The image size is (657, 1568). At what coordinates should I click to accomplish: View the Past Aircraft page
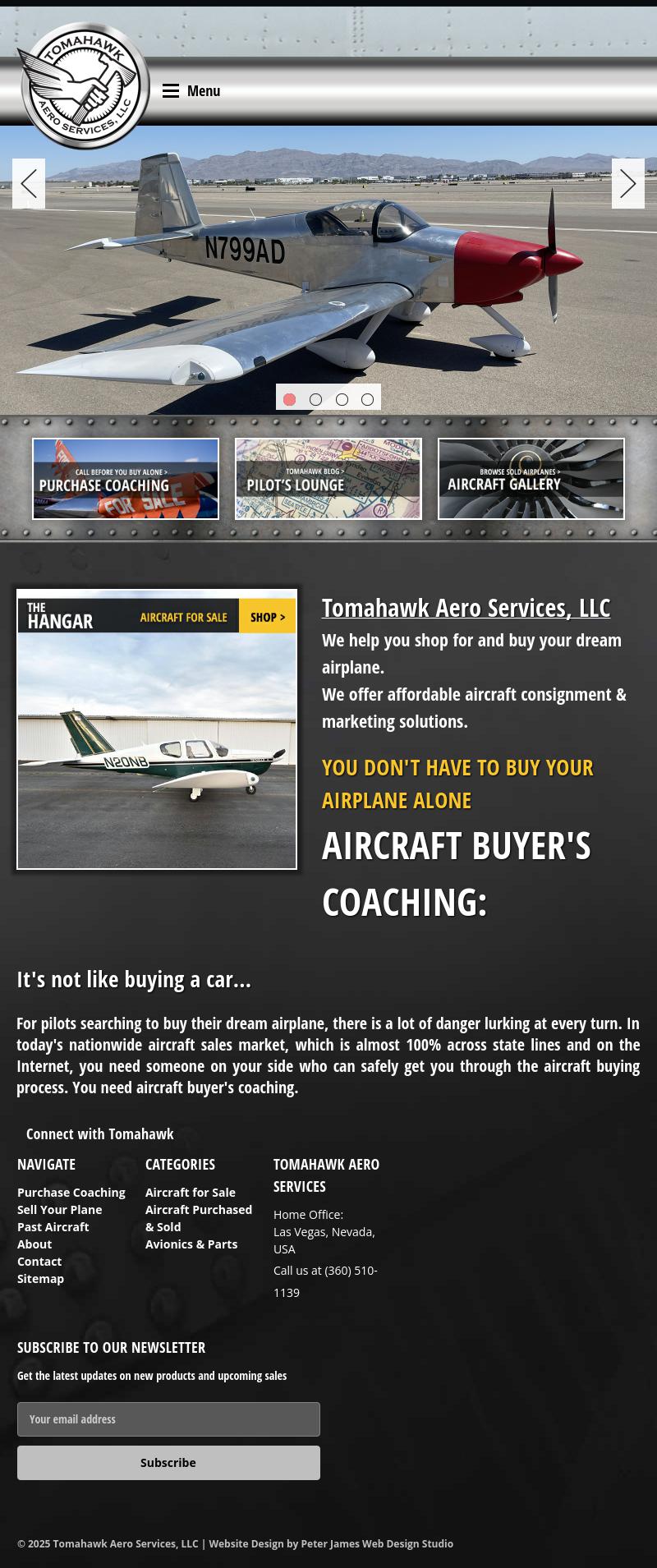click(x=53, y=1227)
